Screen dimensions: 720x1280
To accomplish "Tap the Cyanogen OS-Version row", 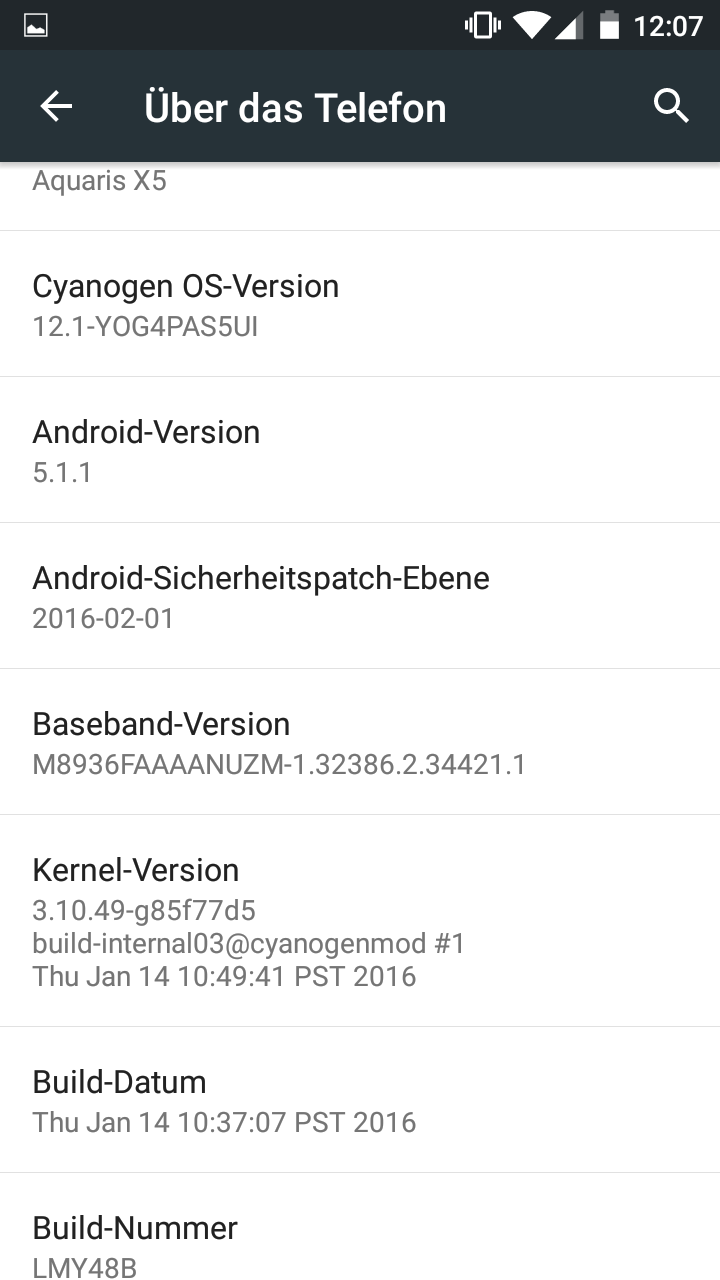I will [x=360, y=304].
